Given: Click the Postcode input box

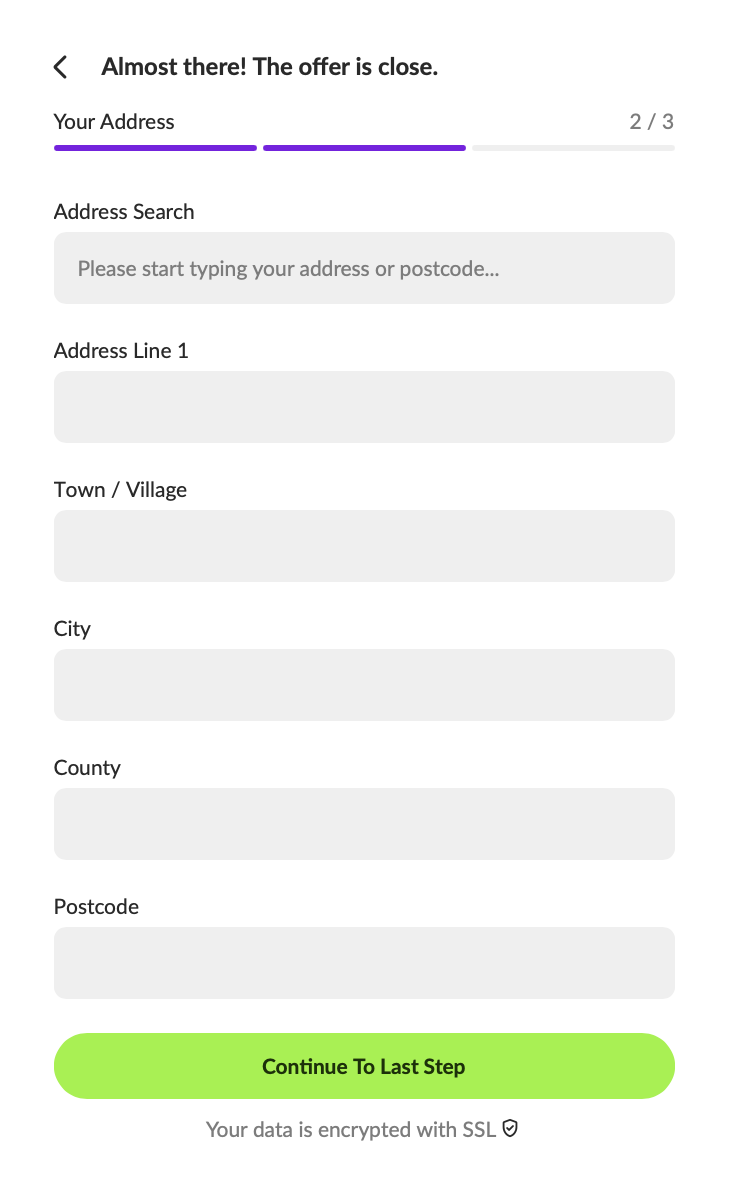Looking at the screenshot, I should coord(364,962).
